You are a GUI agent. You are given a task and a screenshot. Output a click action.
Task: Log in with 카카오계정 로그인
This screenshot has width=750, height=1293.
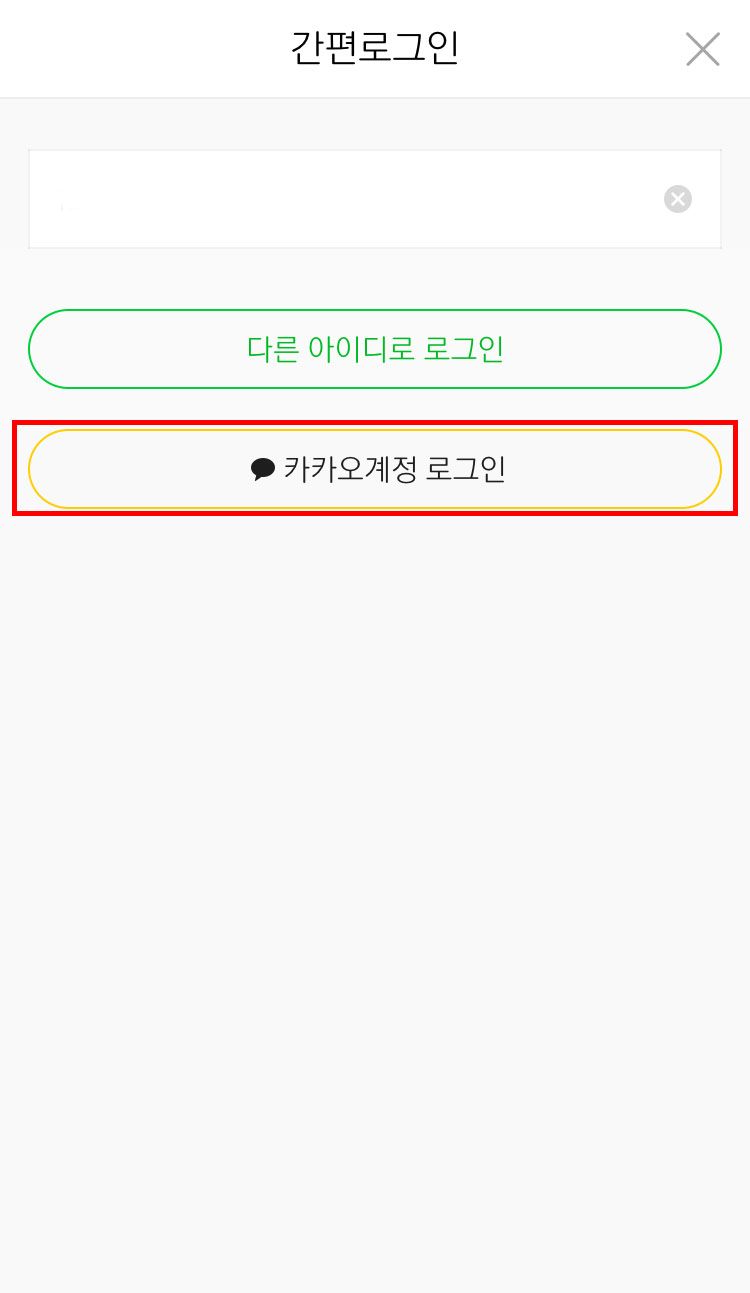(x=375, y=469)
